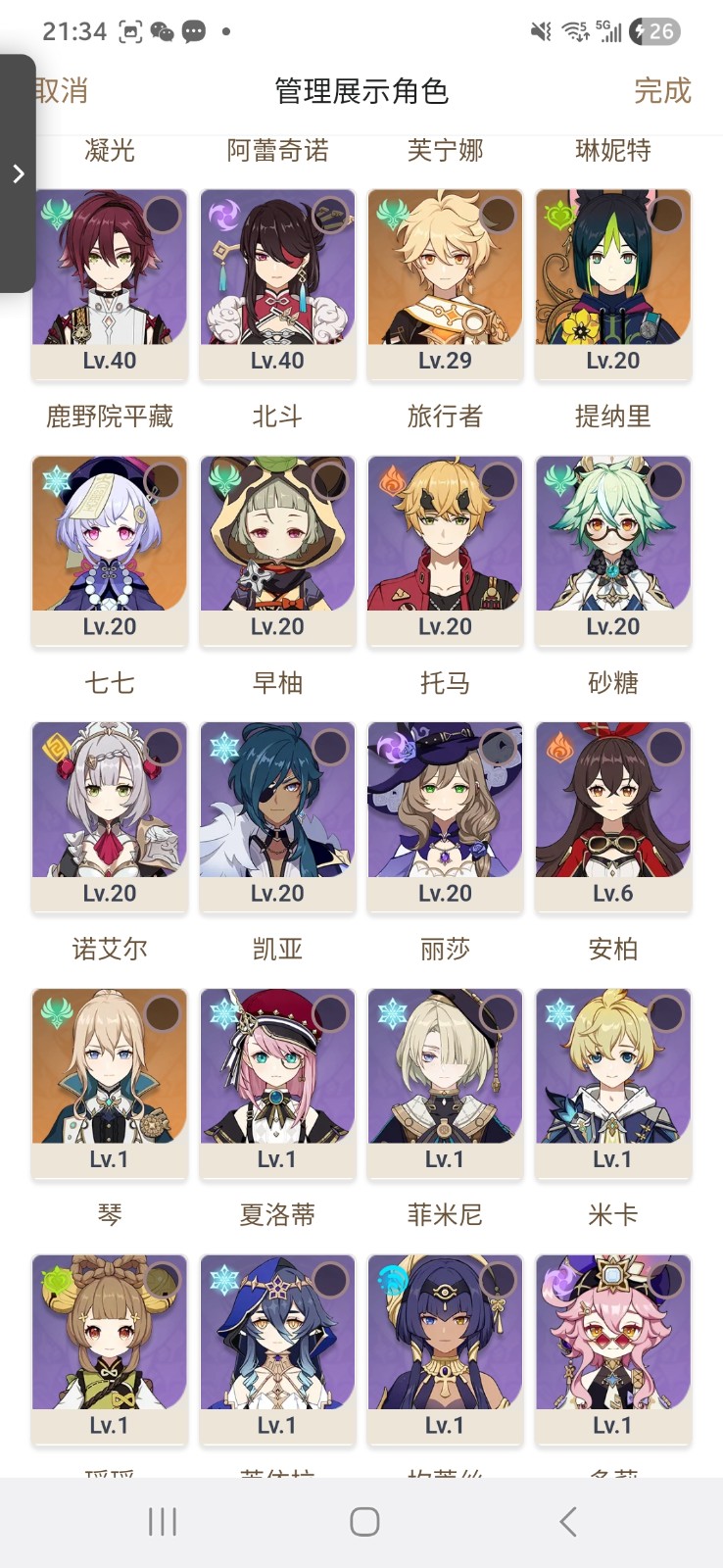Select the 砂糖 character card
Viewport: 723px width, 1568px height.
(x=613, y=551)
